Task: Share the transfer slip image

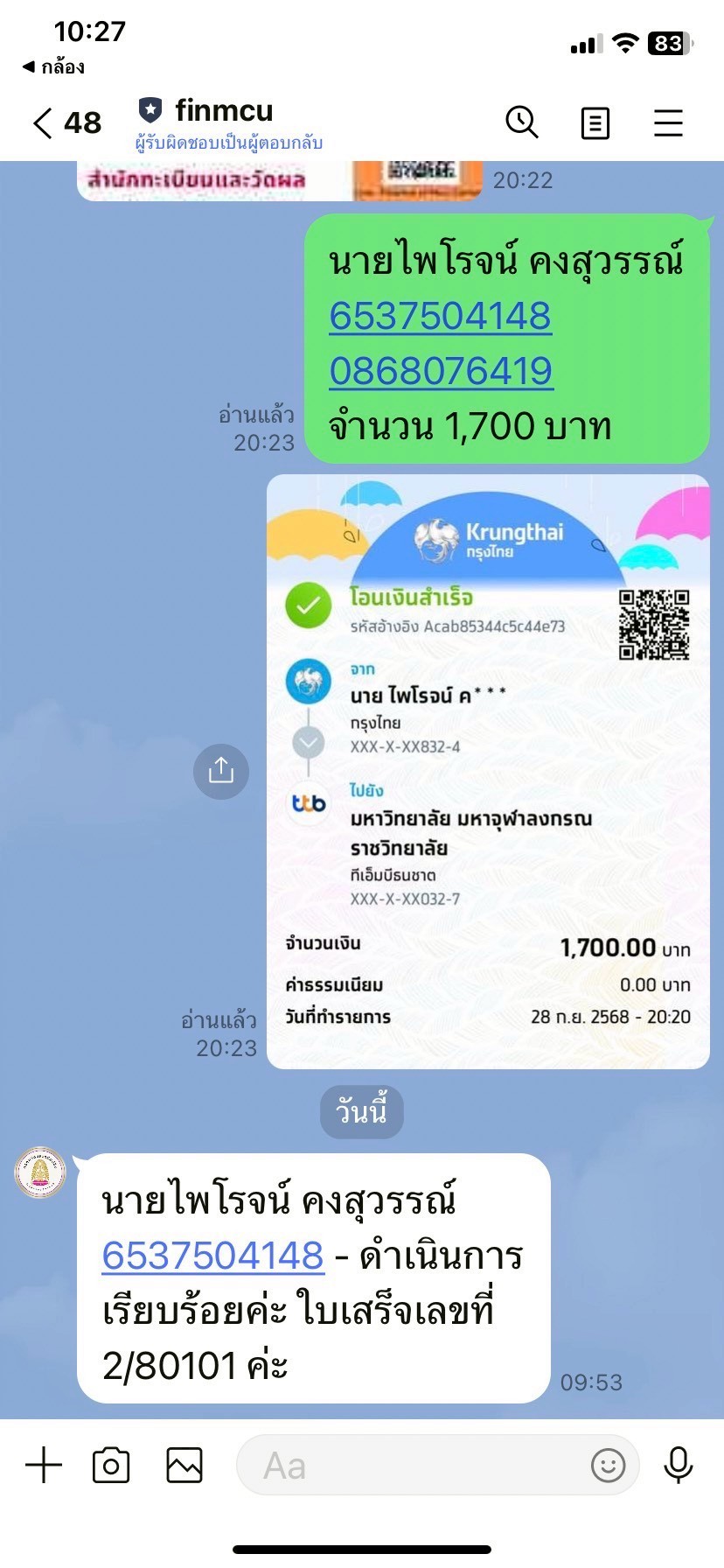Action: [220, 771]
